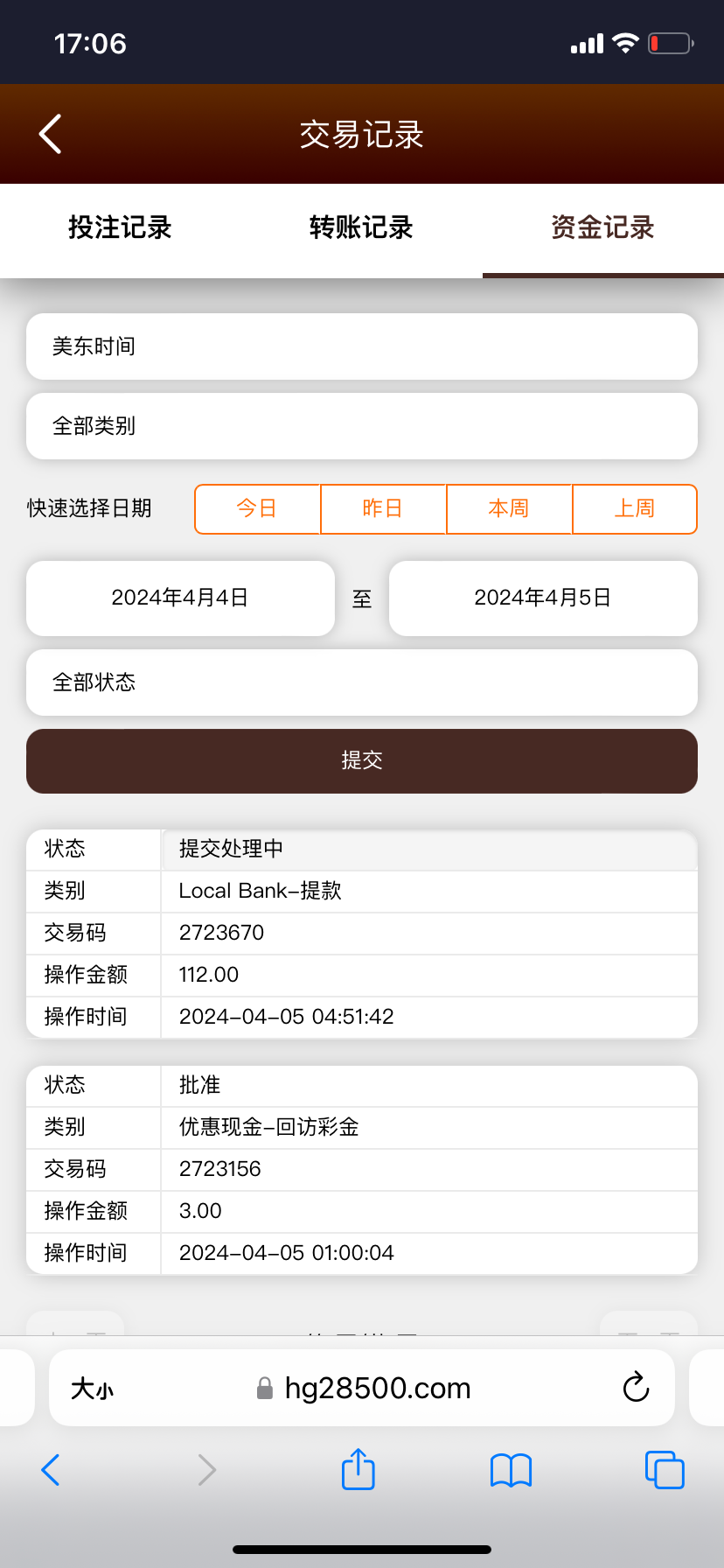Open Safari text size 大小 menu

92,1389
